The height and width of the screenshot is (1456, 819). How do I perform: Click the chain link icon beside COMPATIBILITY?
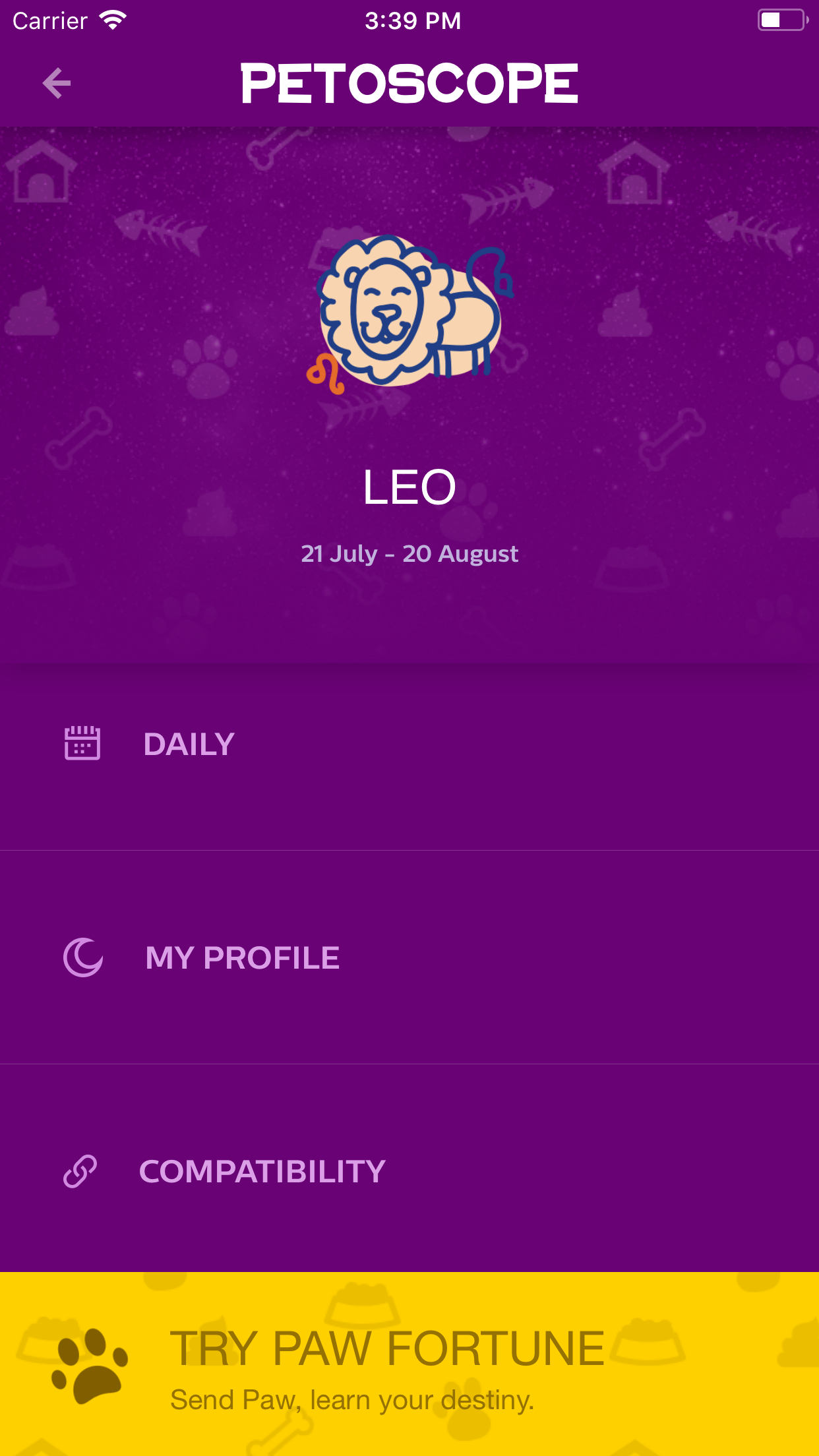tap(79, 1170)
